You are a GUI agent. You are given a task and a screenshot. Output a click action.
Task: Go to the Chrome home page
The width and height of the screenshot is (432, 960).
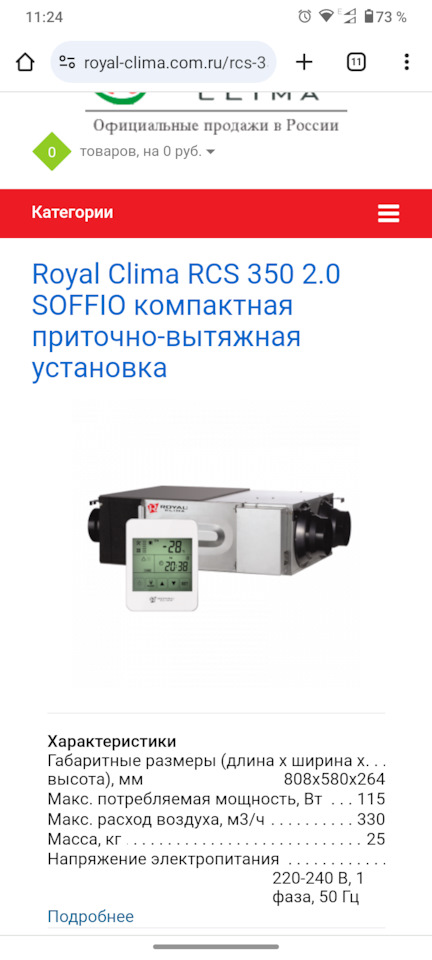point(25,62)
